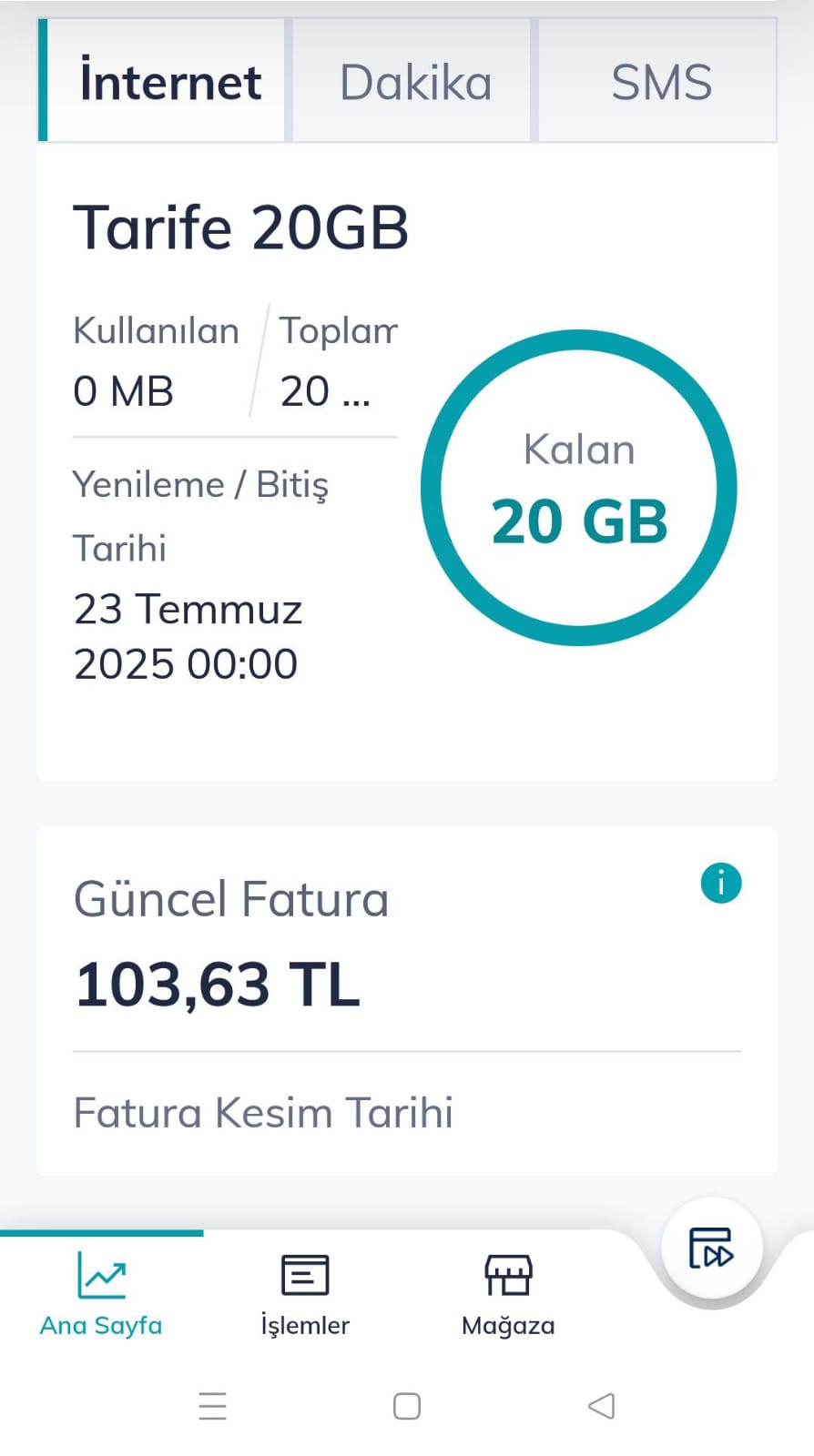
Task: Open the Mağaza tab
Action: tap(508, 1294)
